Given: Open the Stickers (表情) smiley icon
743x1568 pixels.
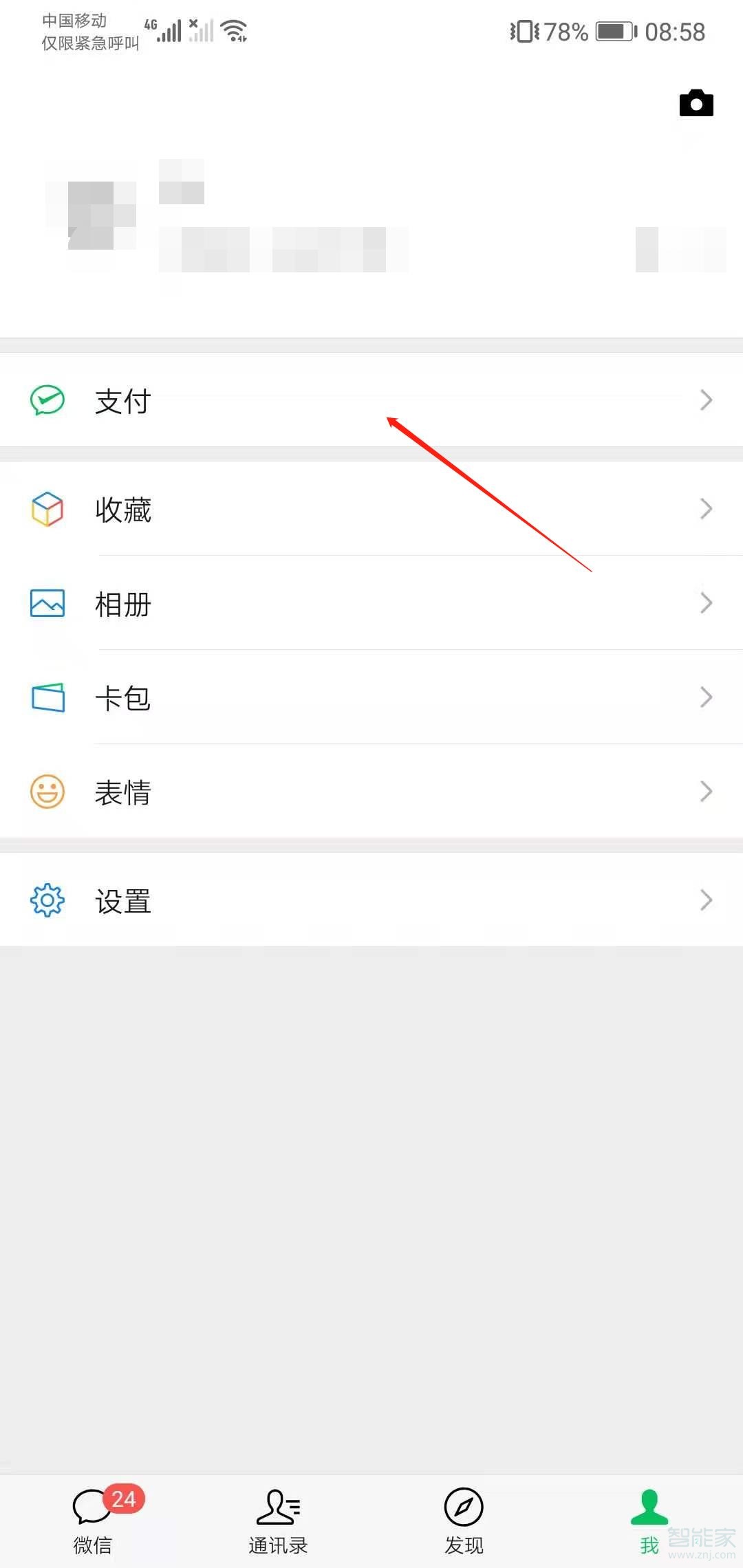Looking at the screenshot, I should click(45, 792).
